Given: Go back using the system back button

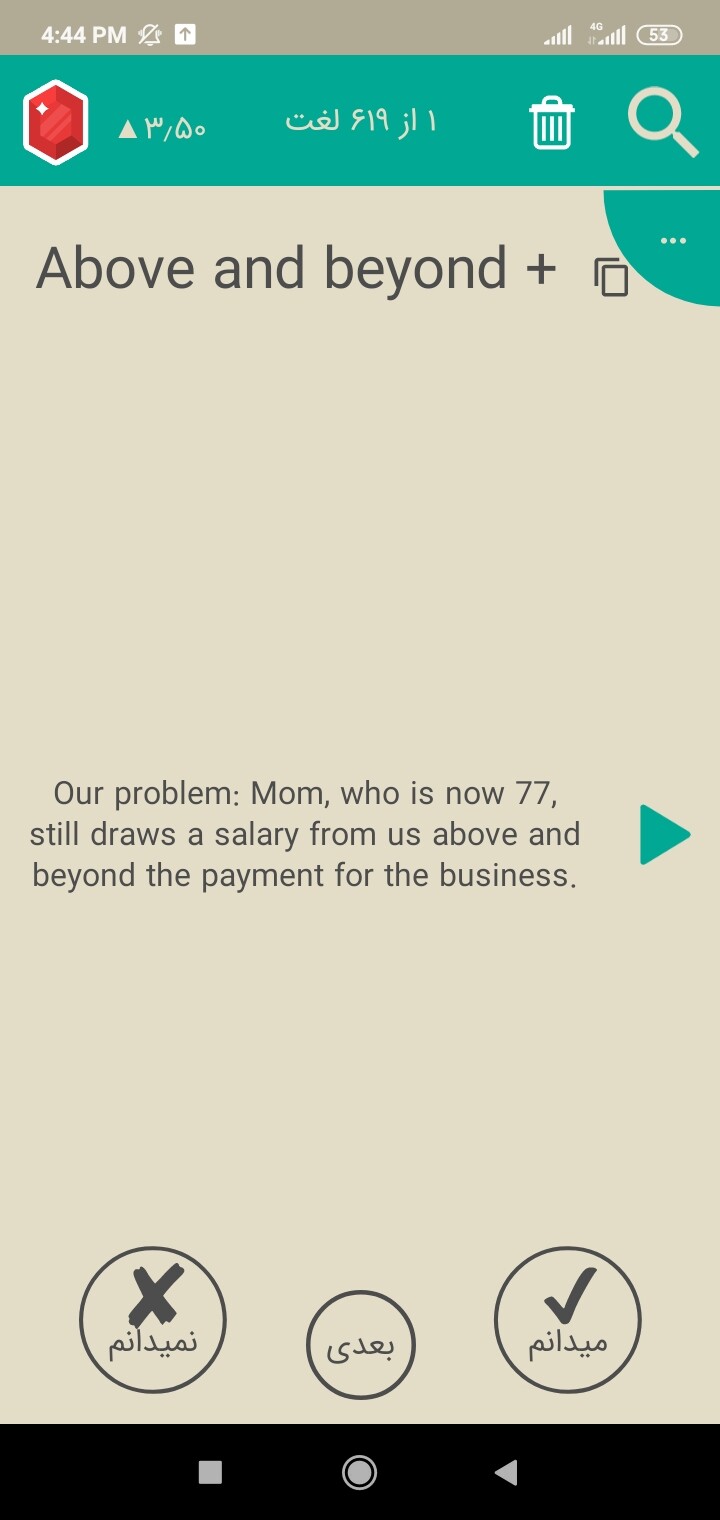Looking at the screenshot, I should pos(506,1472).
